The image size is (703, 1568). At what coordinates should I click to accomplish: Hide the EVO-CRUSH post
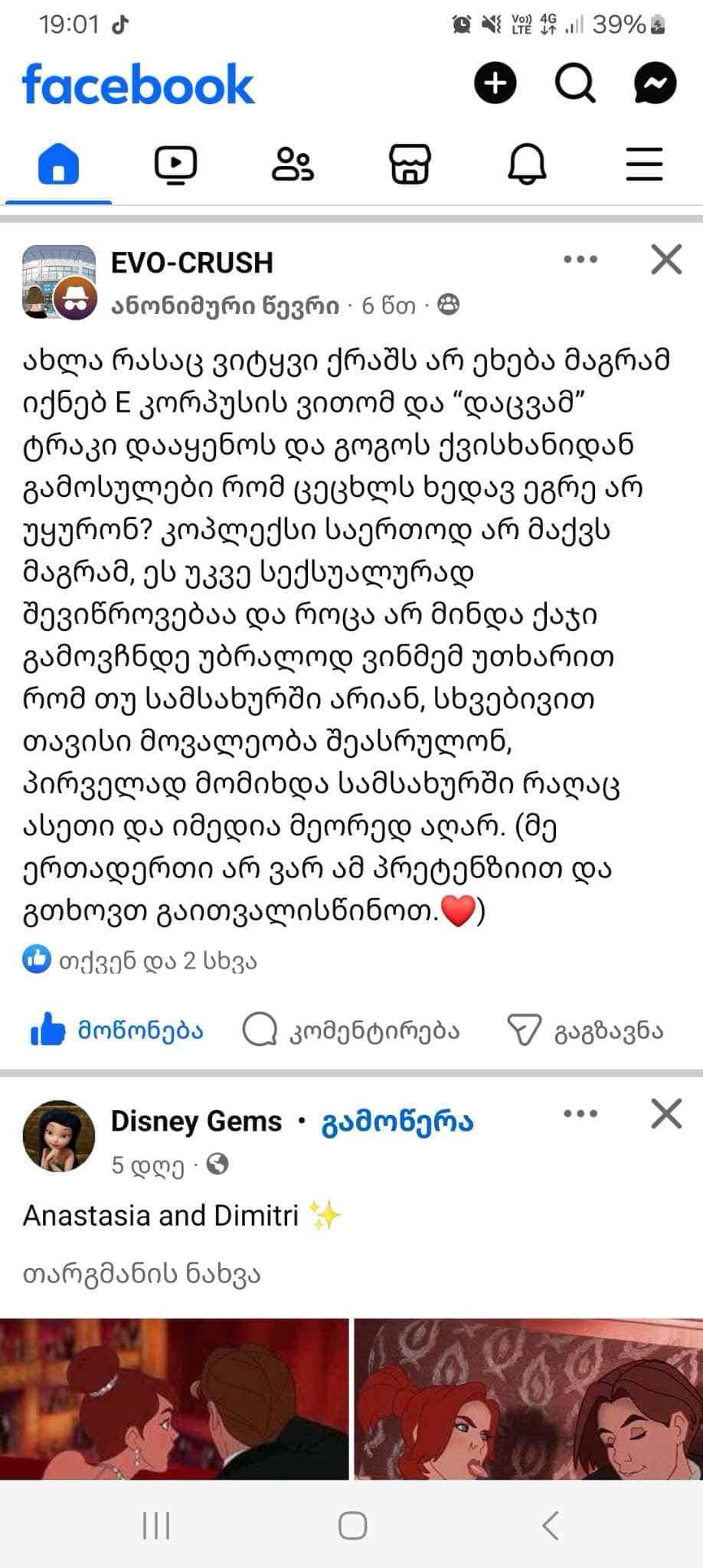[x=666, y=260]
